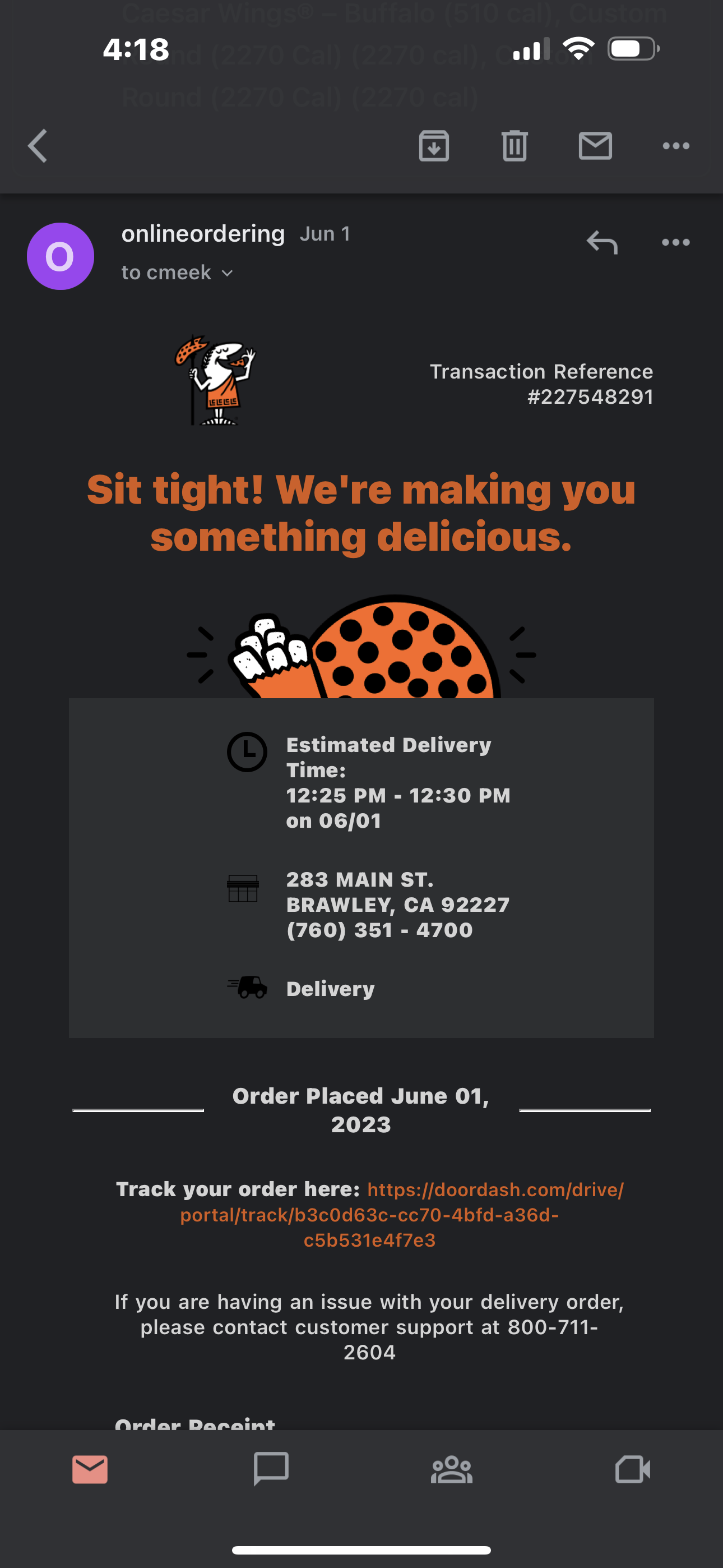
Task: Open message options beside the reply arrow
Action: (x=675, y=242)
